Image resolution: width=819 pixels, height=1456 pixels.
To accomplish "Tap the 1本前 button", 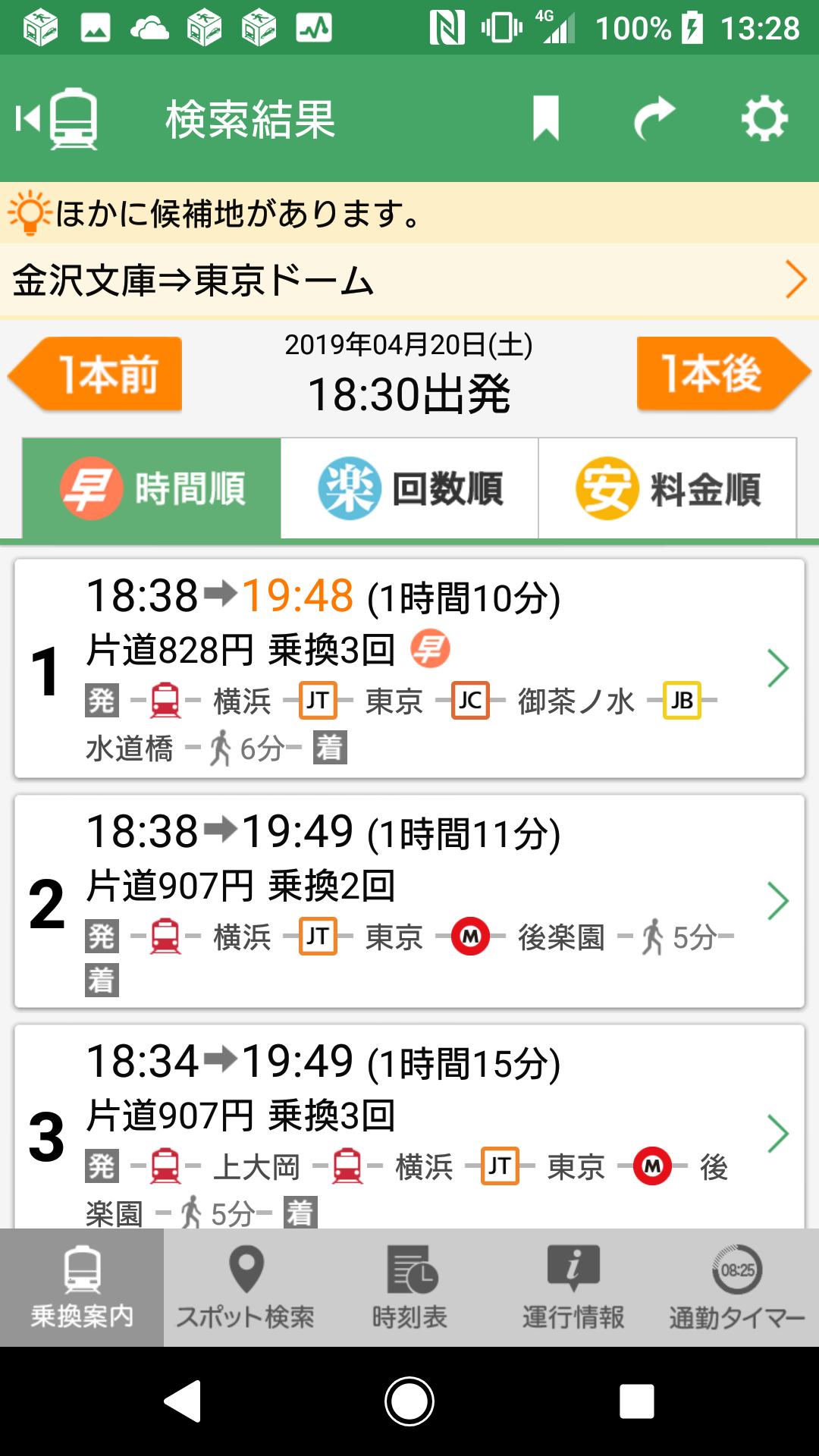I will (x=97, y=375).
